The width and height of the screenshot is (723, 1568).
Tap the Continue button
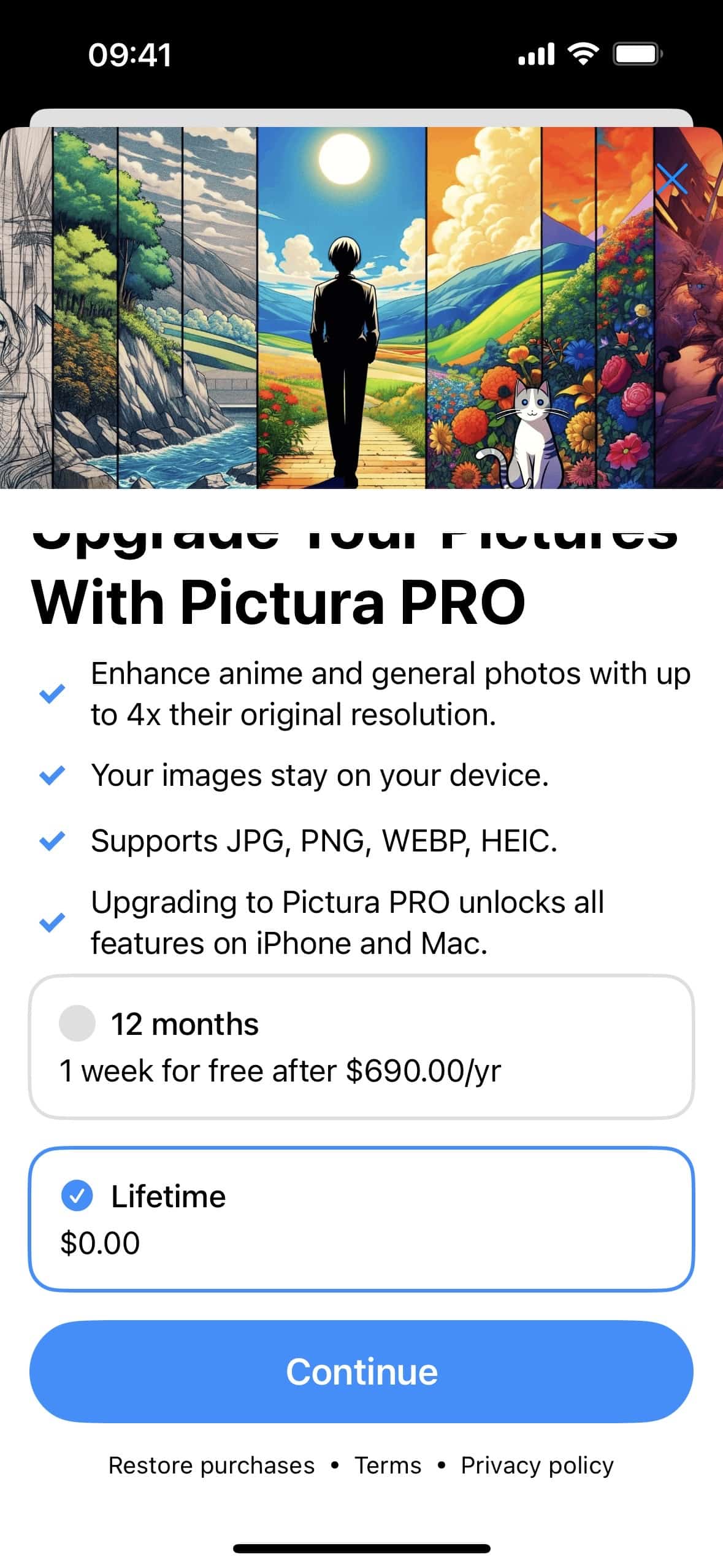361,1372
